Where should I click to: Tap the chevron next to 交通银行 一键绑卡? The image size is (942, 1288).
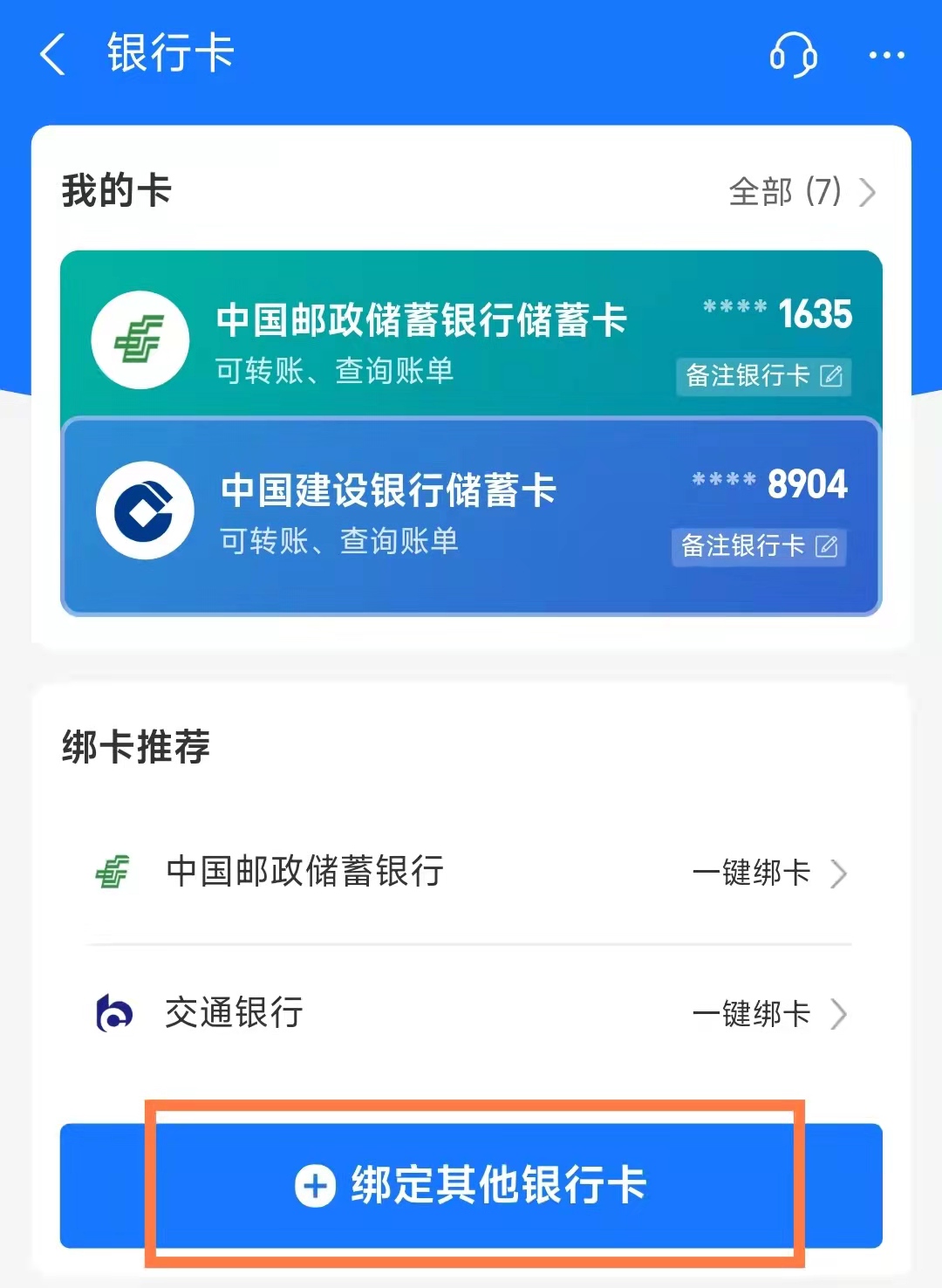(x=839, y=1013)
